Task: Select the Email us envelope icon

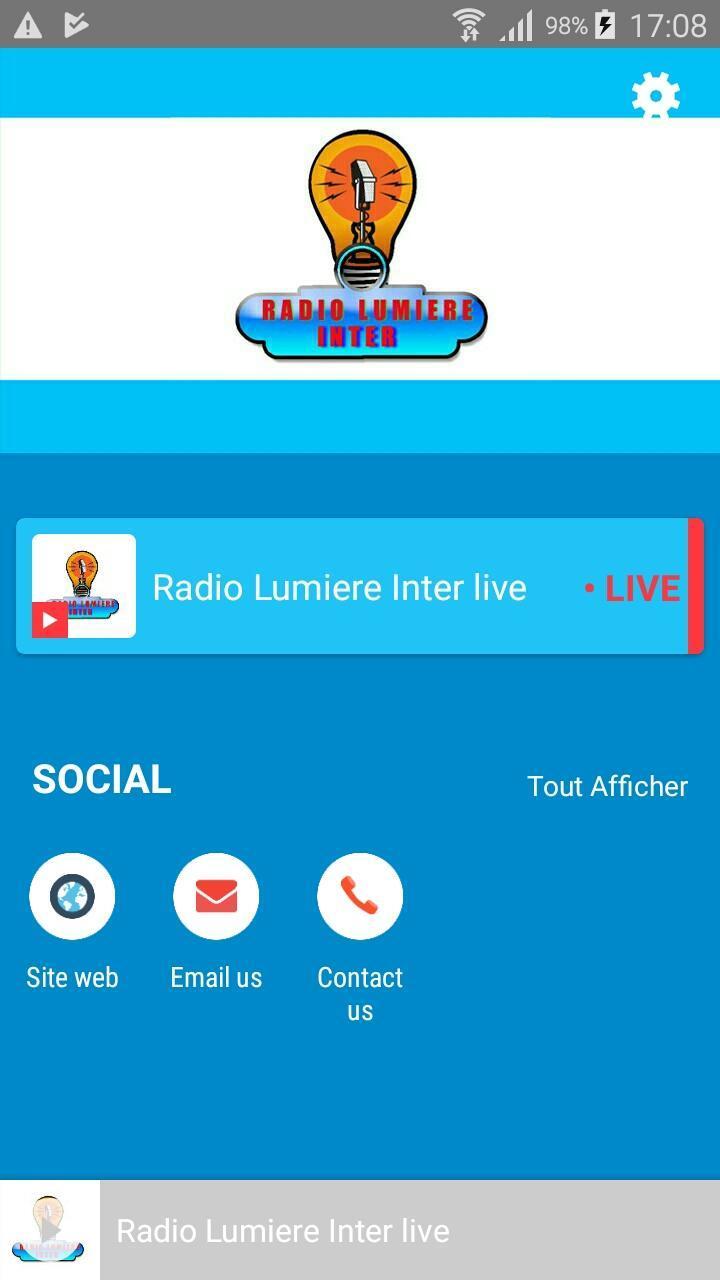Action: tap(216, 896)
